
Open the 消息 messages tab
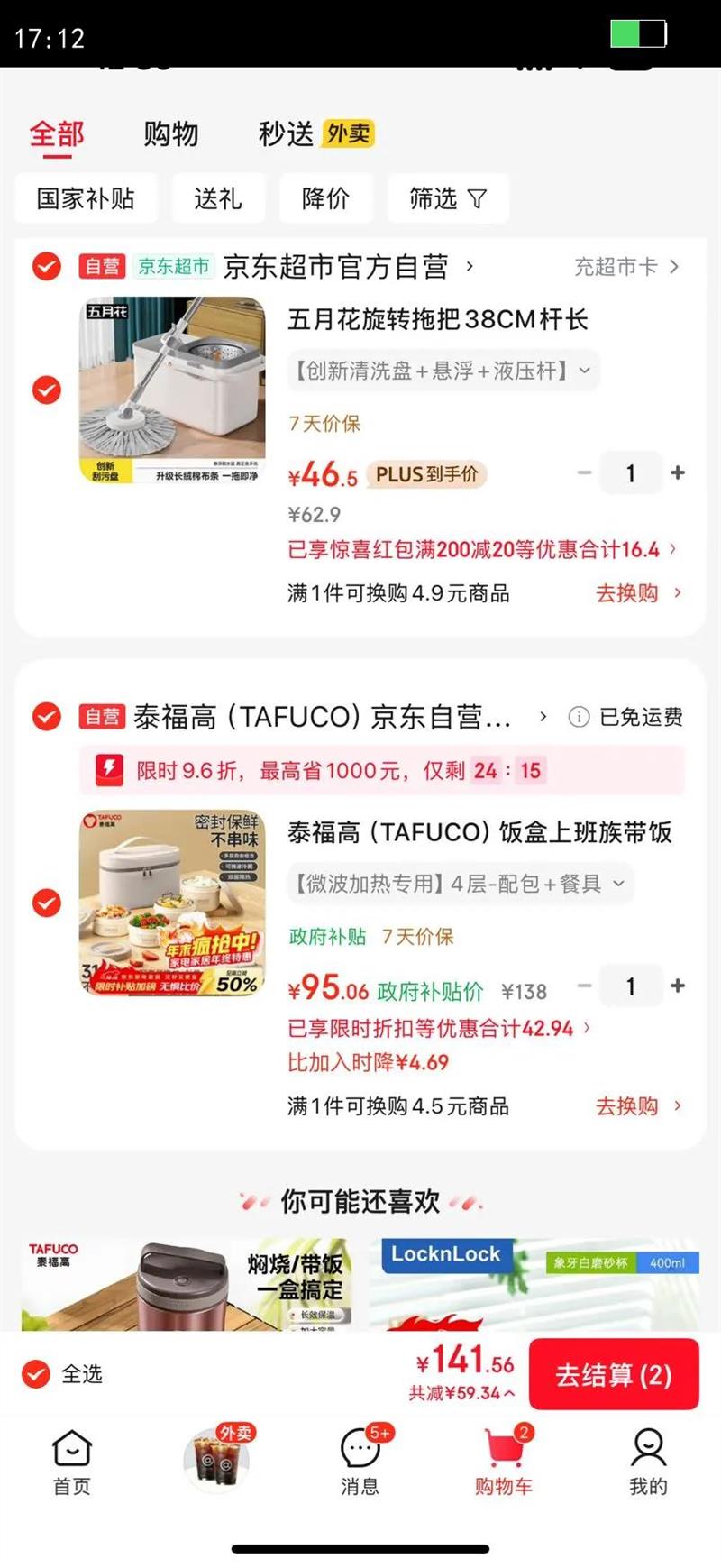360,1461
